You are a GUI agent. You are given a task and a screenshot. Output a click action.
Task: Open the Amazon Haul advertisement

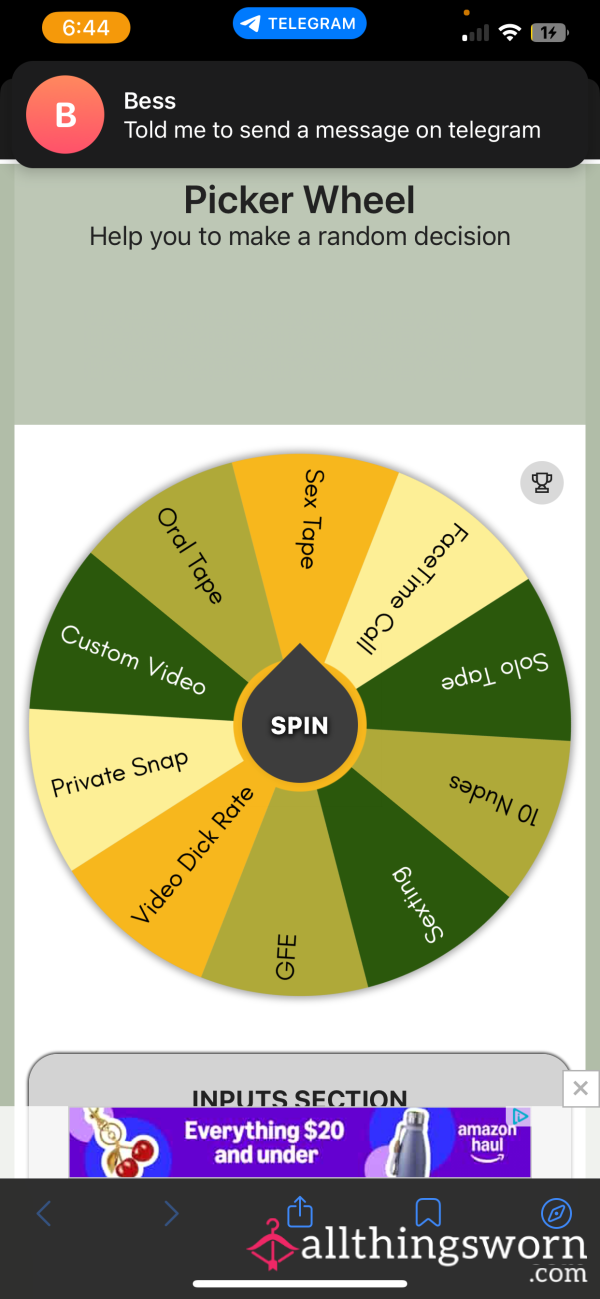[300, 1142]
